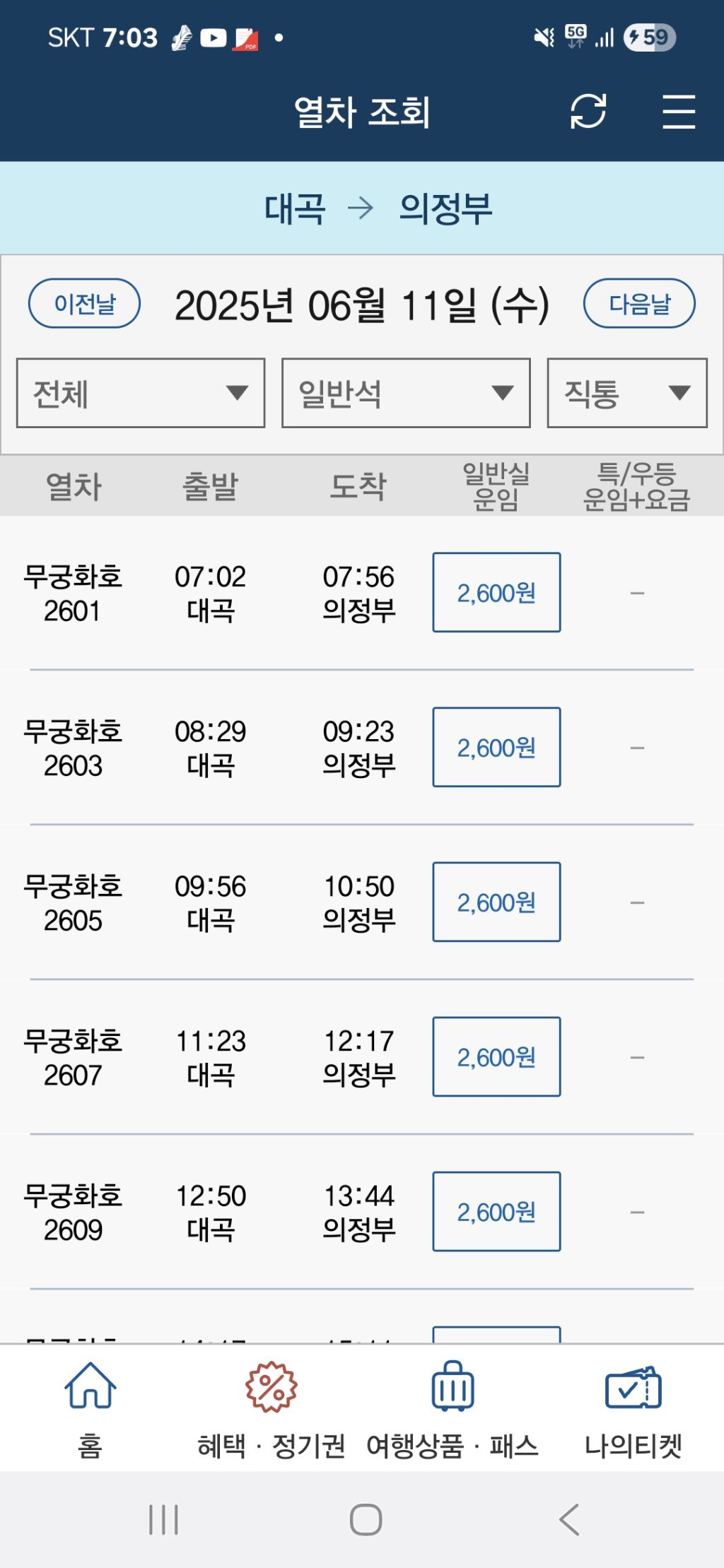Viewport: 724px width, 1568px height.
Task: Open system recent apps
Action: (163, 1520)
